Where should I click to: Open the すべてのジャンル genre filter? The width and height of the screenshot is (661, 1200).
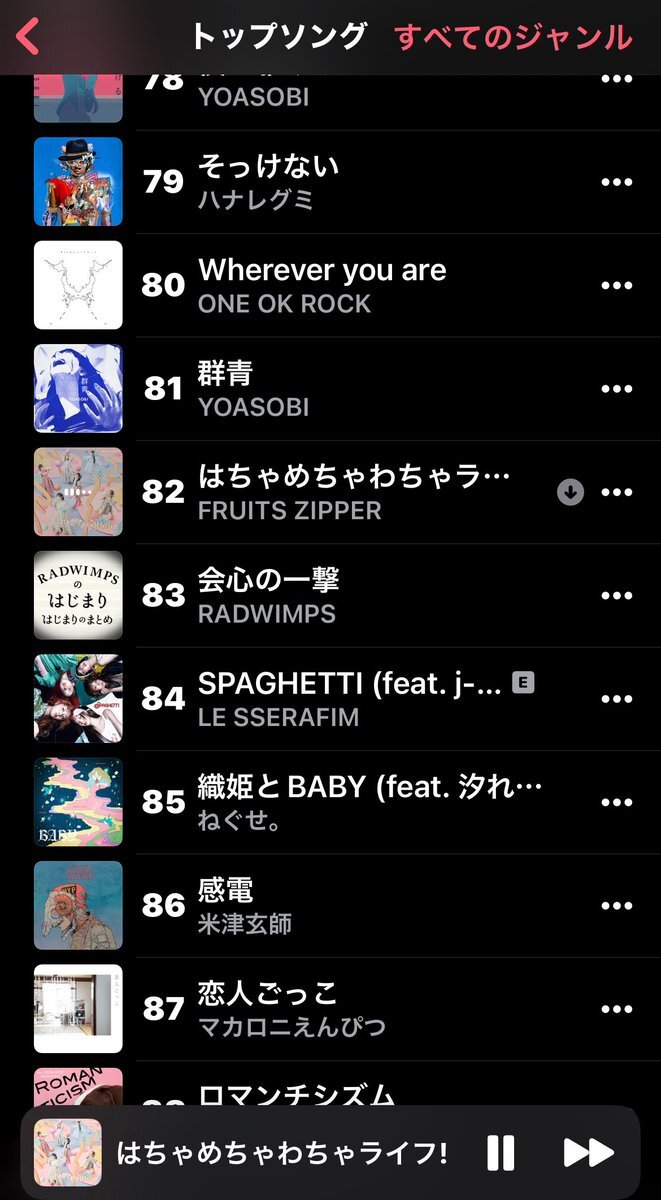pos(513,37)
